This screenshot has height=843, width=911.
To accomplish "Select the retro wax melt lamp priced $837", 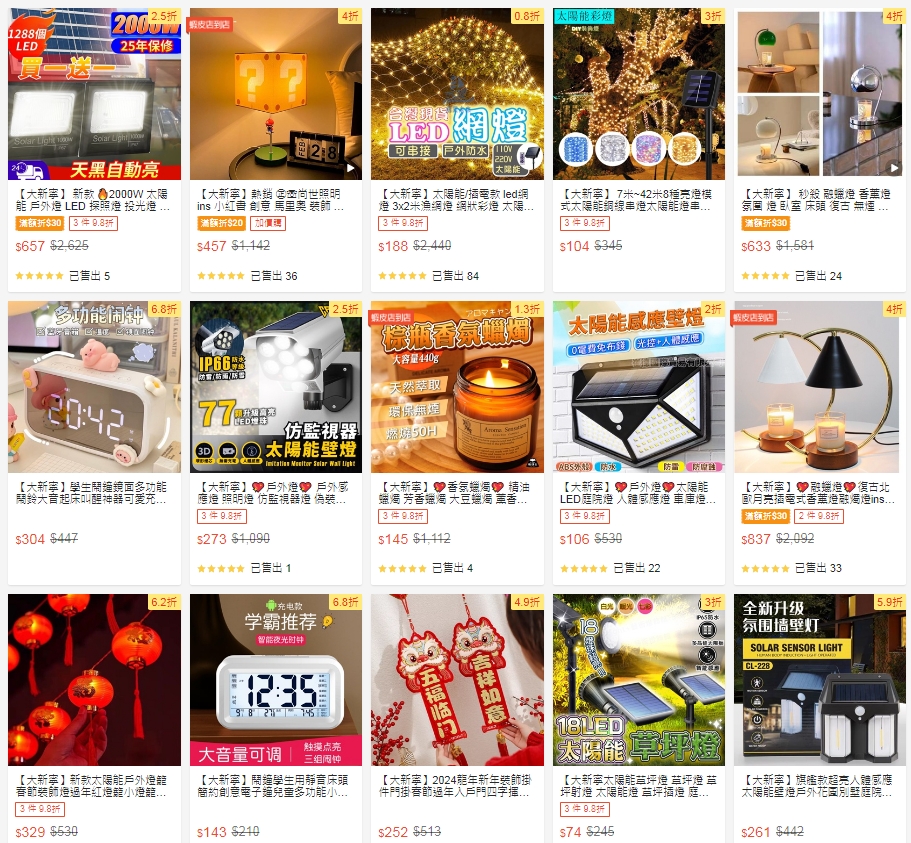I will 820,387.
